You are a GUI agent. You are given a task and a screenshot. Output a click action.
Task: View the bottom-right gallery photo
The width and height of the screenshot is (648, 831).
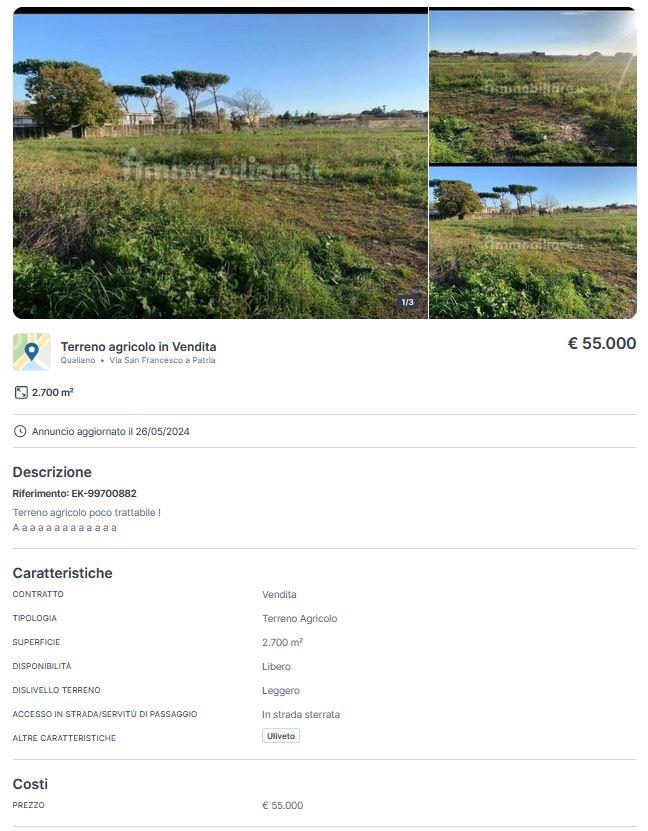click(533, 243)
